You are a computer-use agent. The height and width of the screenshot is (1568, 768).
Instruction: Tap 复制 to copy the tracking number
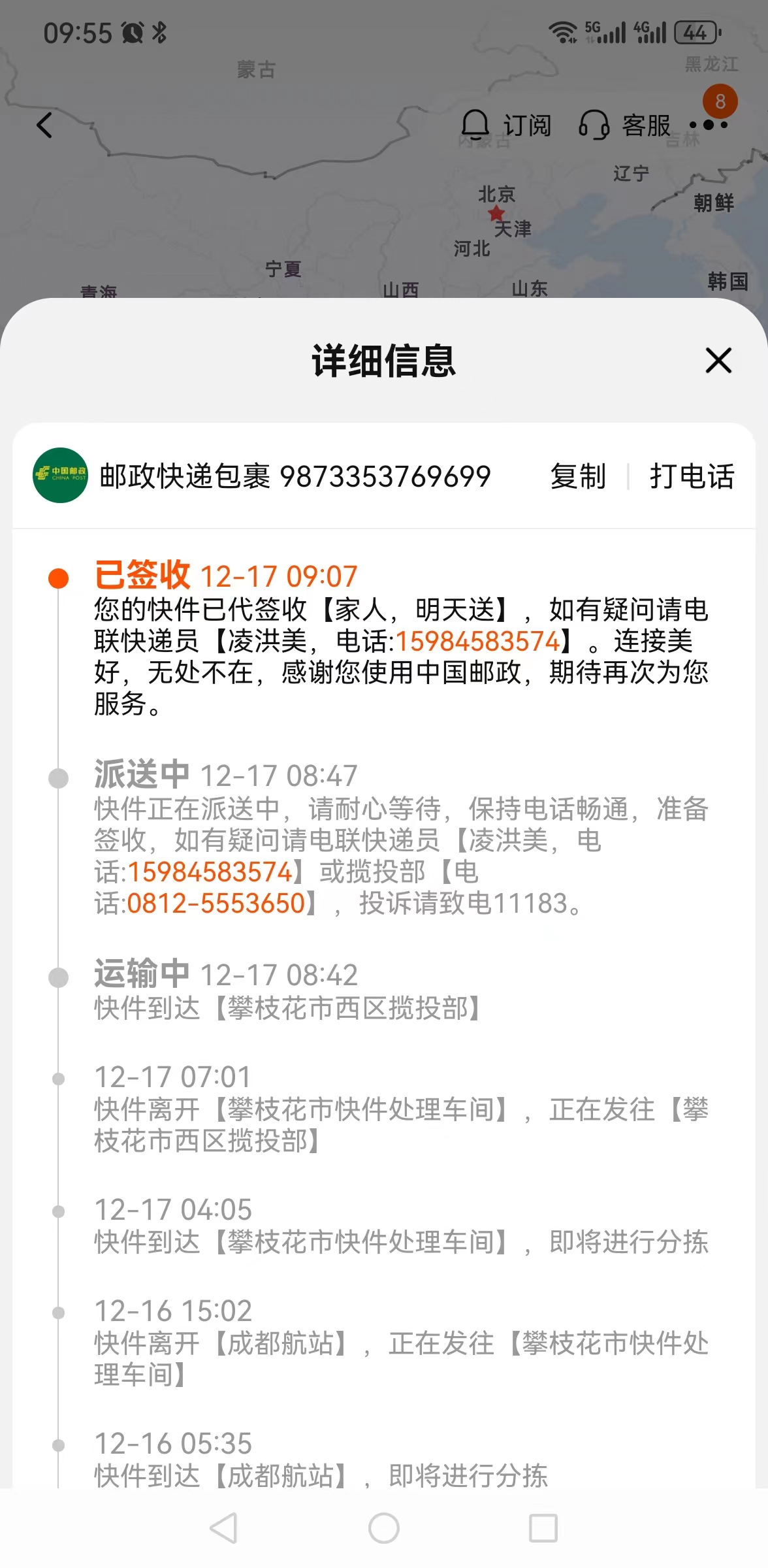578,476
